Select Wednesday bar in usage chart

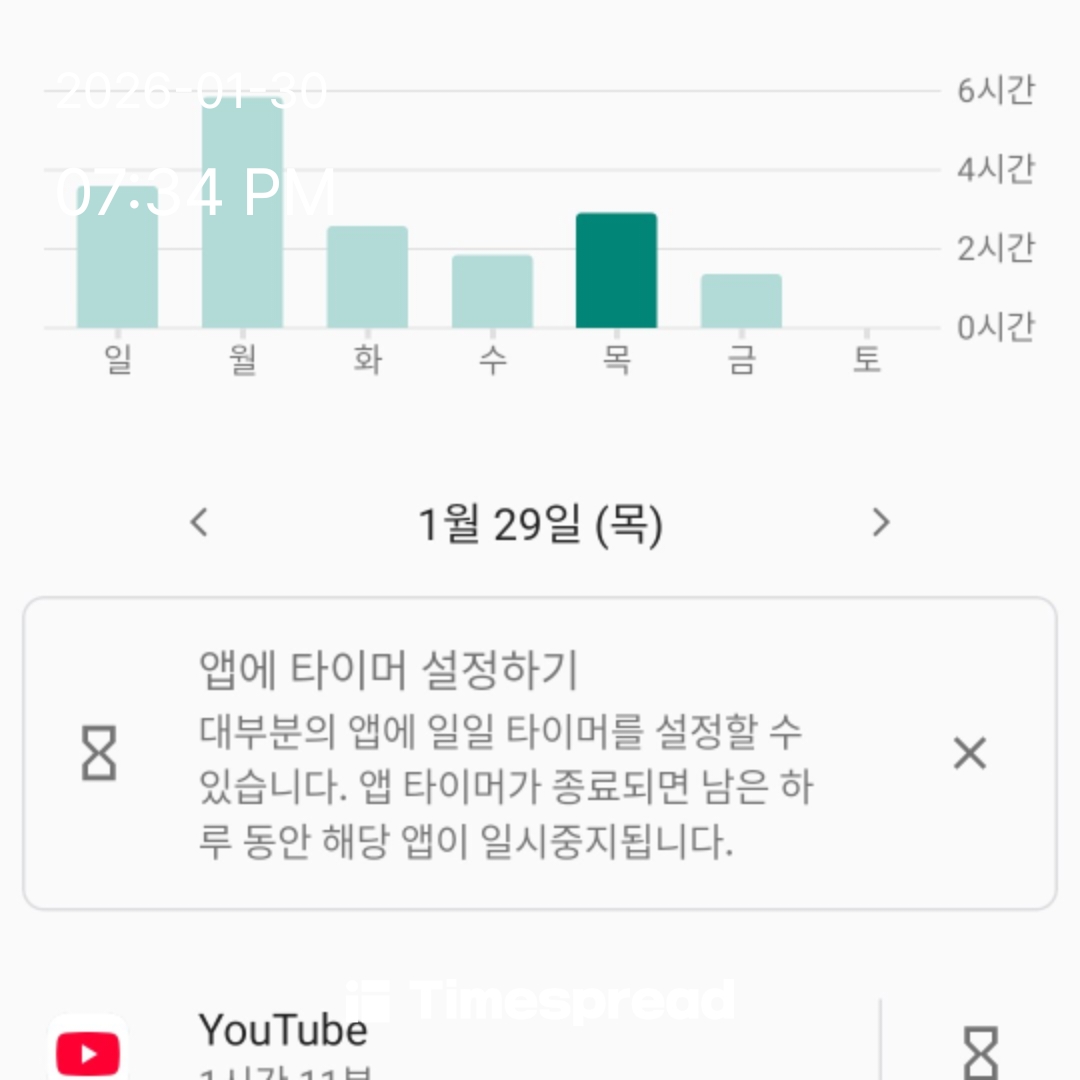[492, 291]
